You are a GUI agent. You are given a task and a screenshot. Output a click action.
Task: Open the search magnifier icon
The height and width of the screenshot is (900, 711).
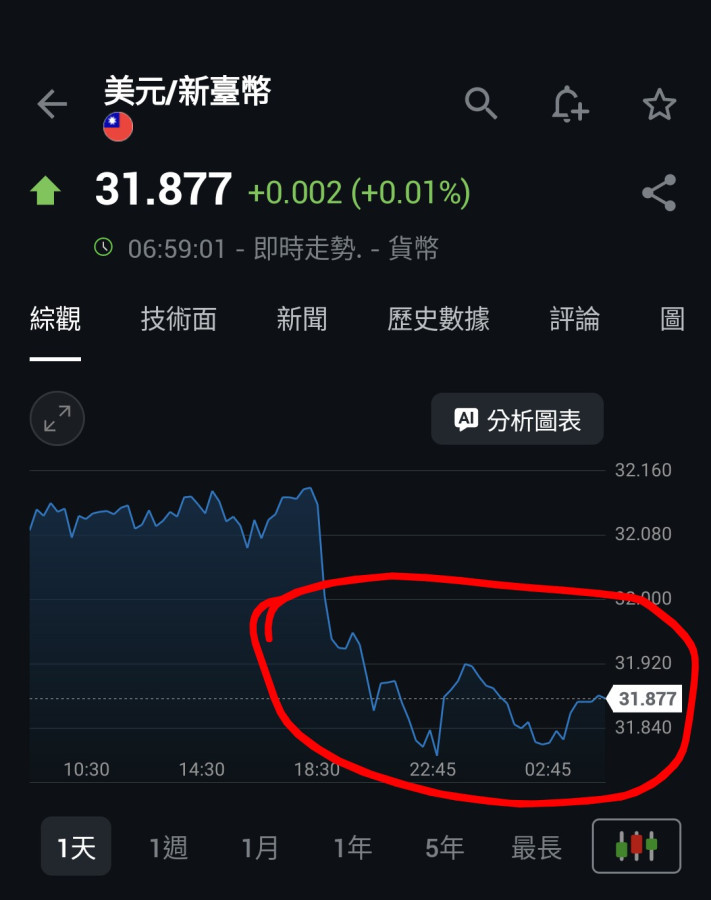(x=481, y=103)
